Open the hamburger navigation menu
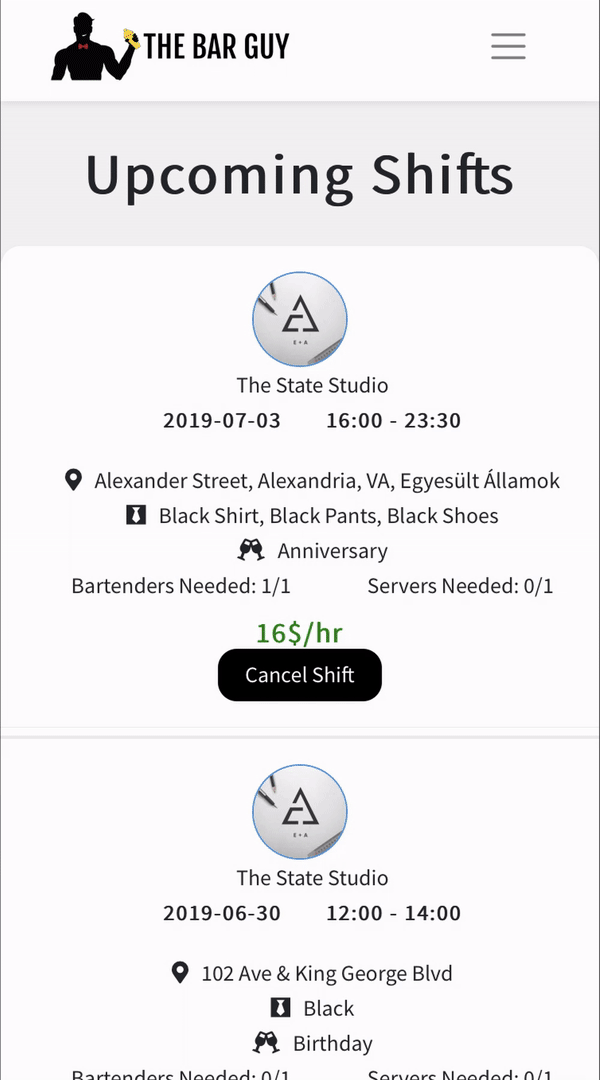The height and width of the screenshot is (1080, 600). coord(508,46)
